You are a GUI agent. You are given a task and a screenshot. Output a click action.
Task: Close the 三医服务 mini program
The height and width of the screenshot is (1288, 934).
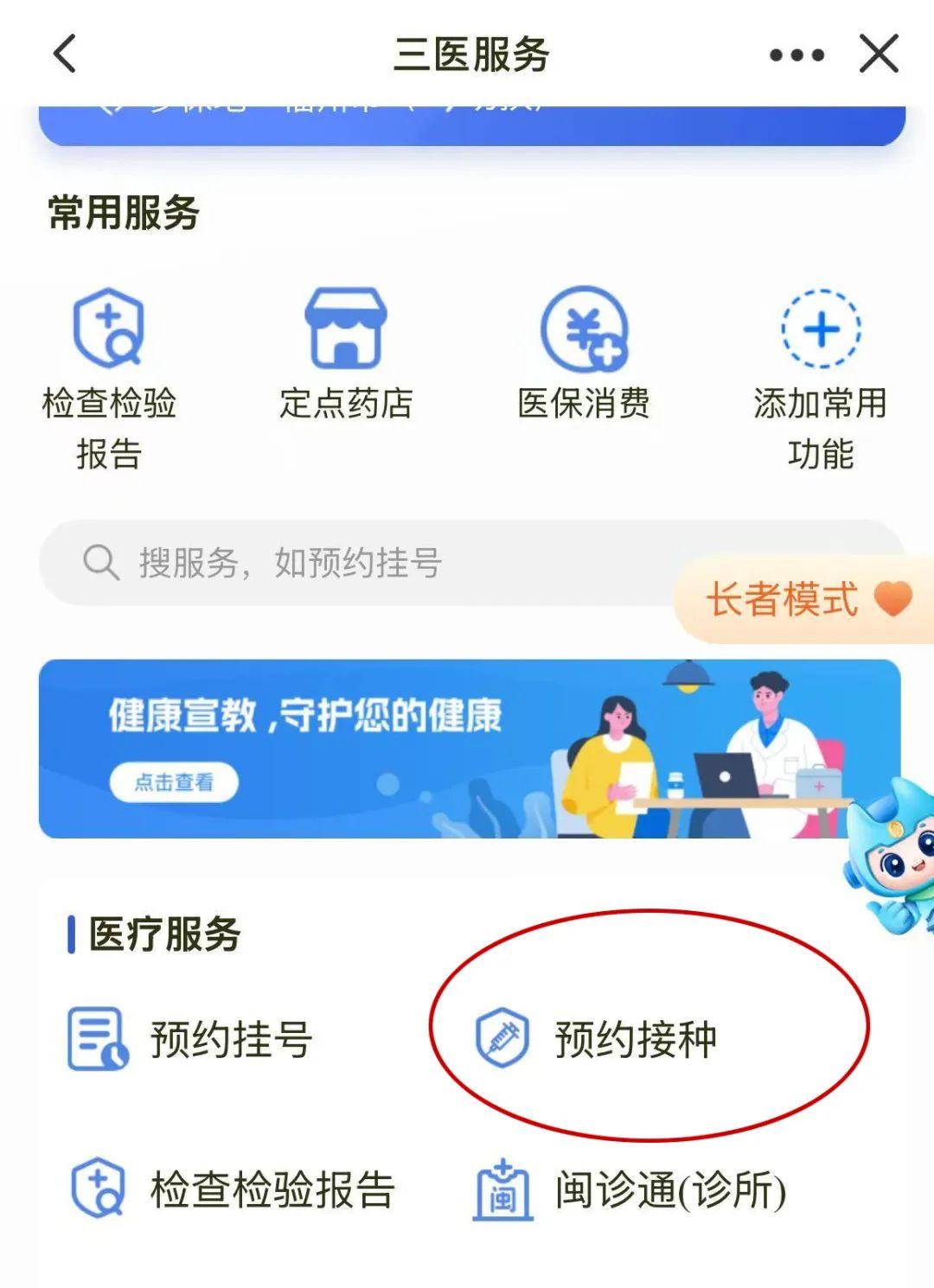click(x=879, y=54)
